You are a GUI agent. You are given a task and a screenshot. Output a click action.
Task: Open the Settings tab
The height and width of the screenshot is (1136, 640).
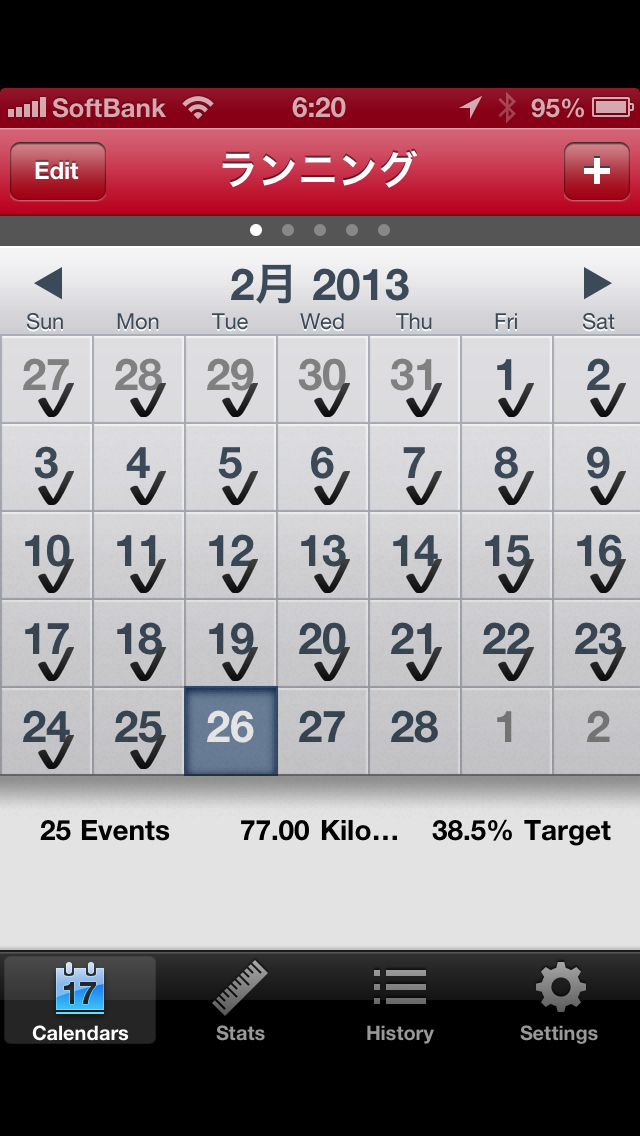coord(559,1001)
